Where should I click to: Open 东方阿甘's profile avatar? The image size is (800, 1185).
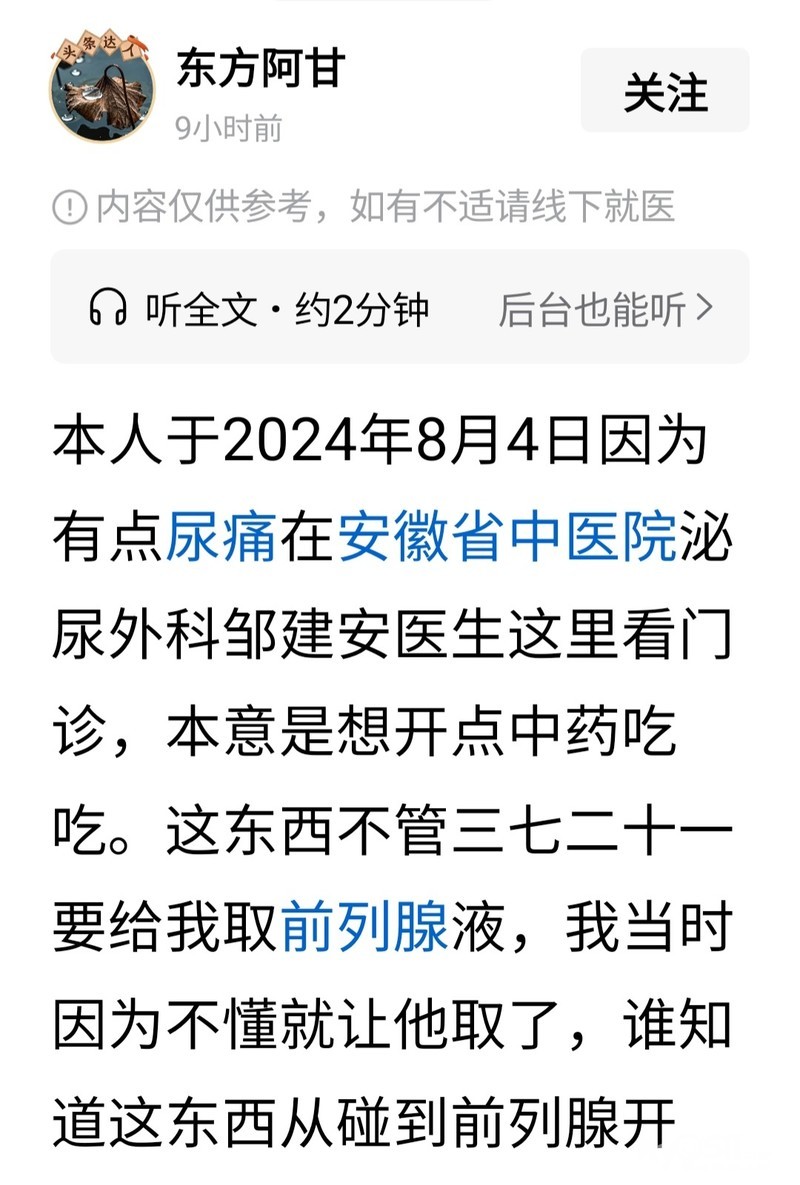(102, 88)
